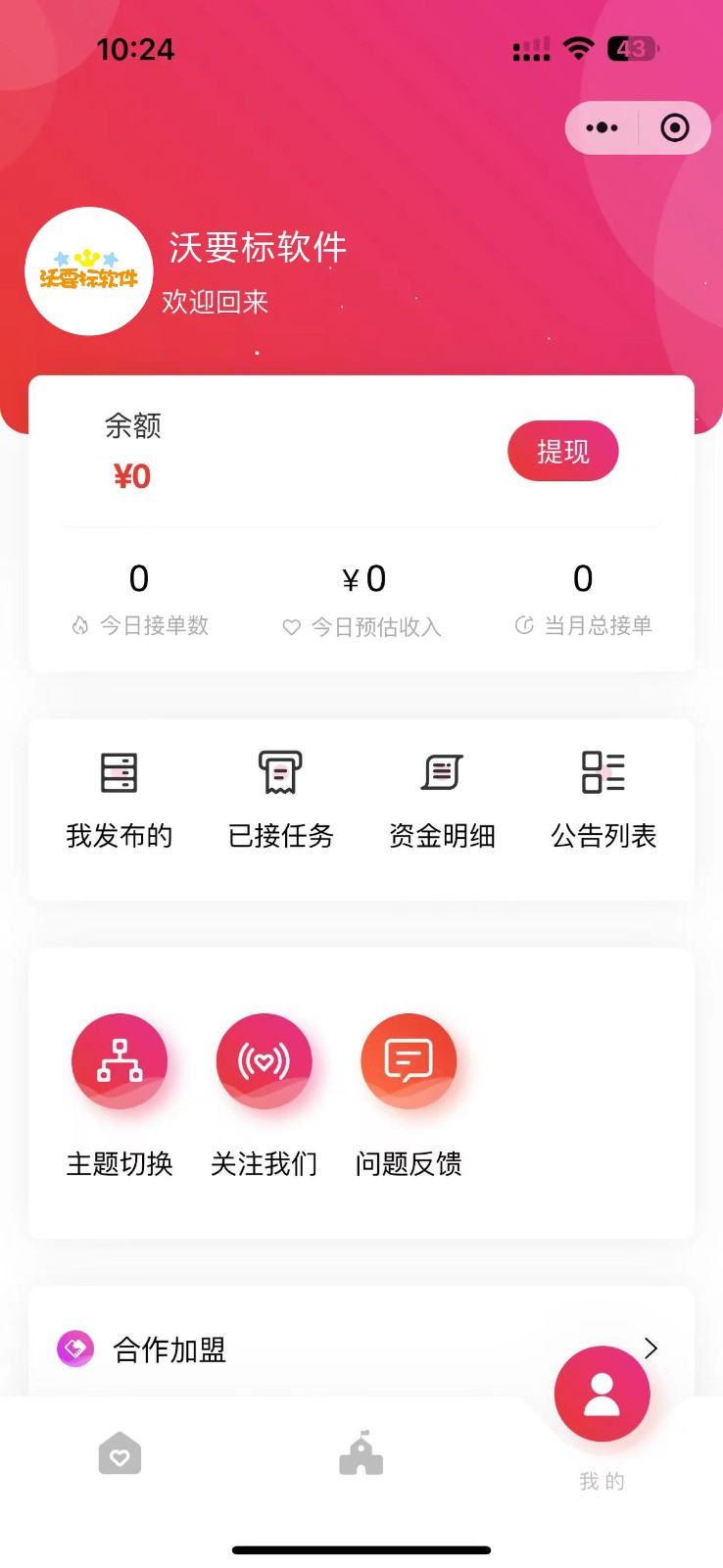Open 关注我们 follow us

pos(265,1095)
